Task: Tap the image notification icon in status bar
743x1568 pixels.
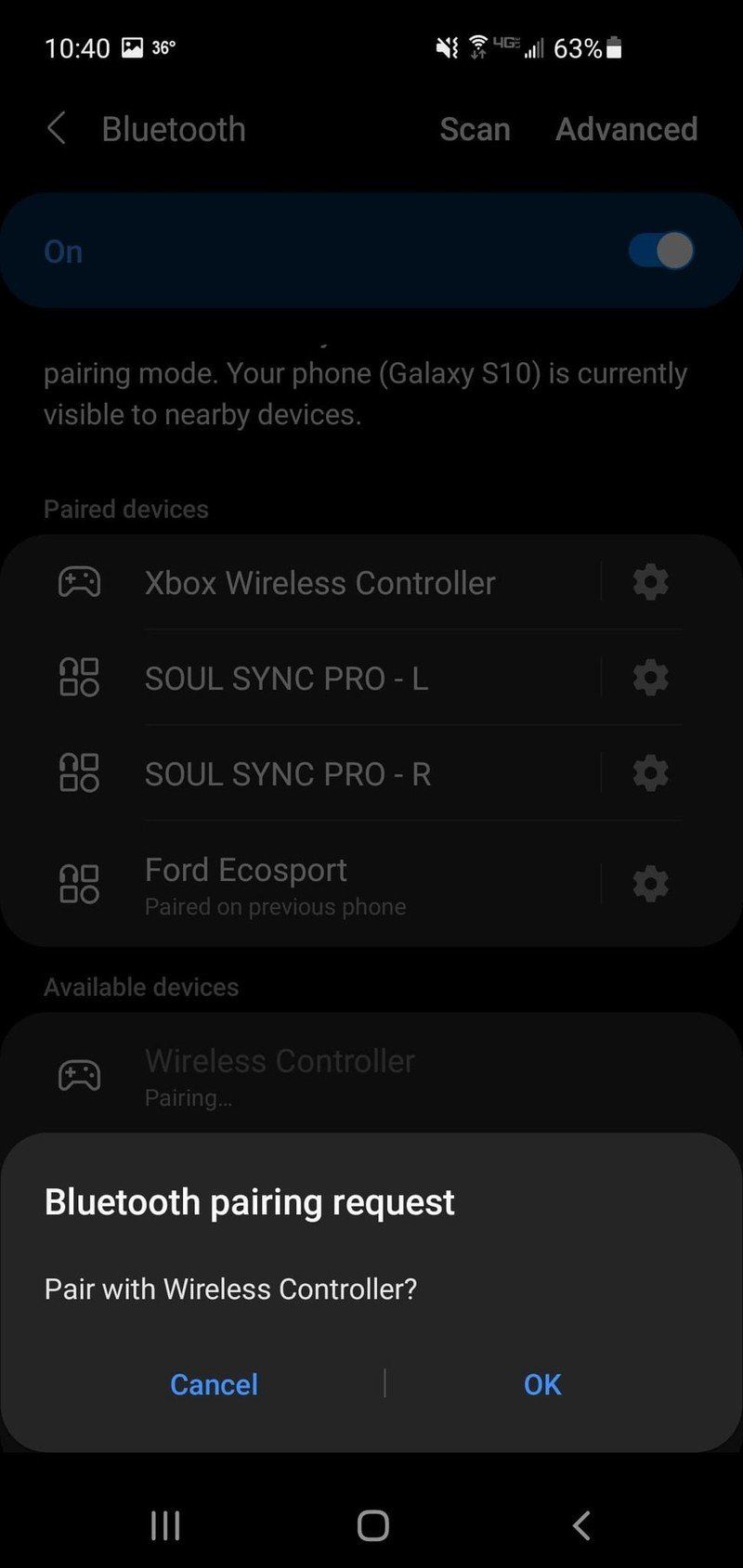Action: (131, 46)
